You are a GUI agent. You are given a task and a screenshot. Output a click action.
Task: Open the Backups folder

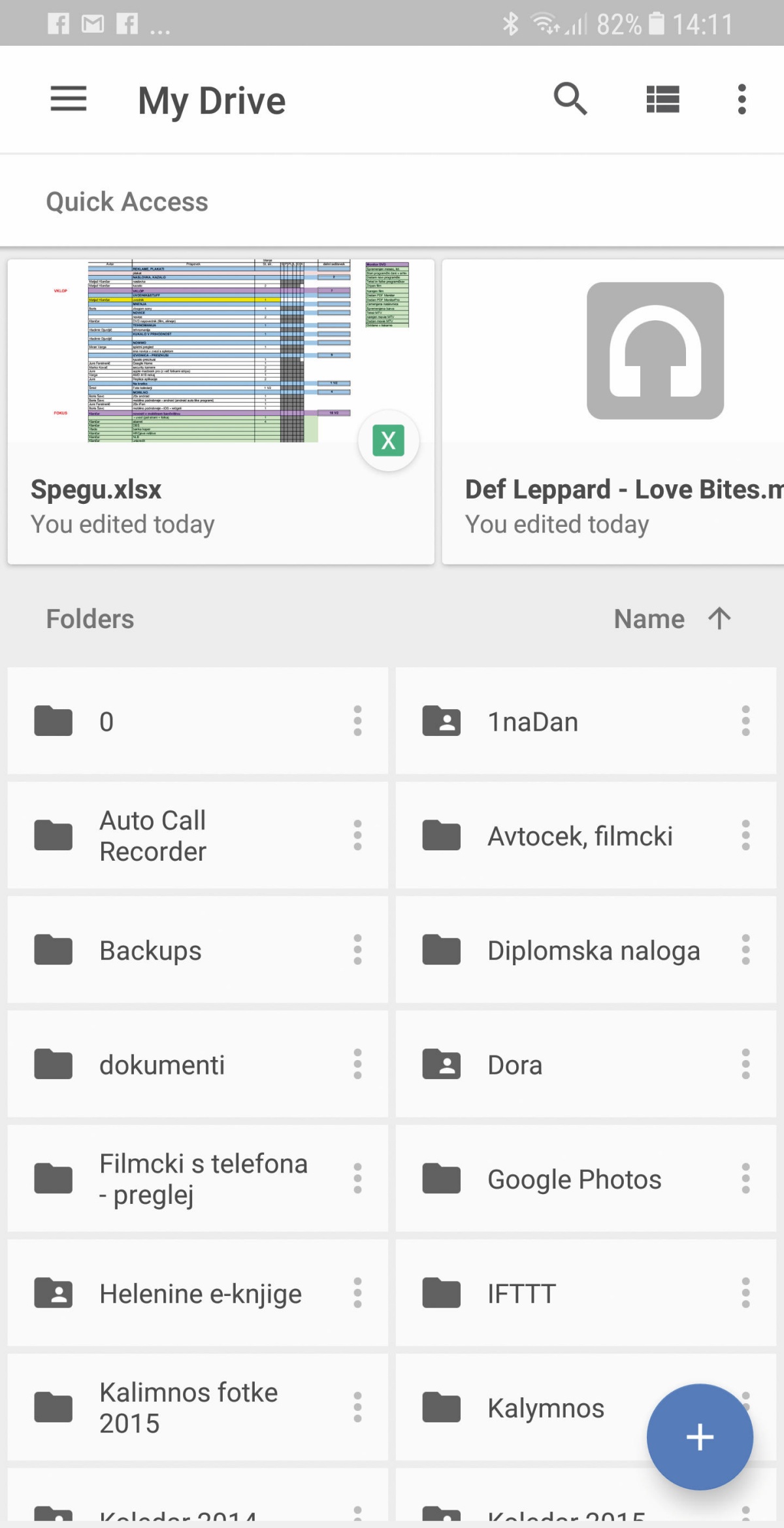[x=198, y=950]
